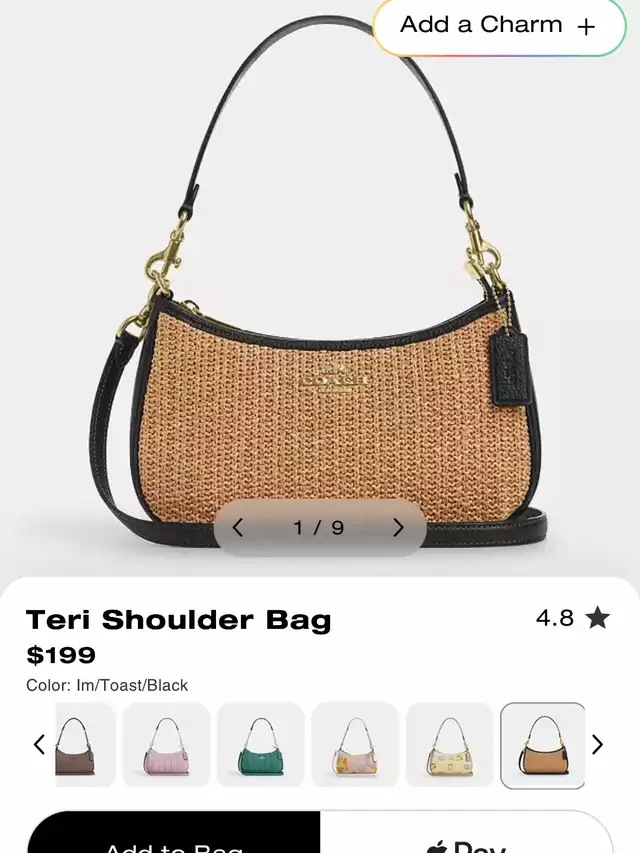
Task: Choose the green bag color option
Action: click(260, 744)
